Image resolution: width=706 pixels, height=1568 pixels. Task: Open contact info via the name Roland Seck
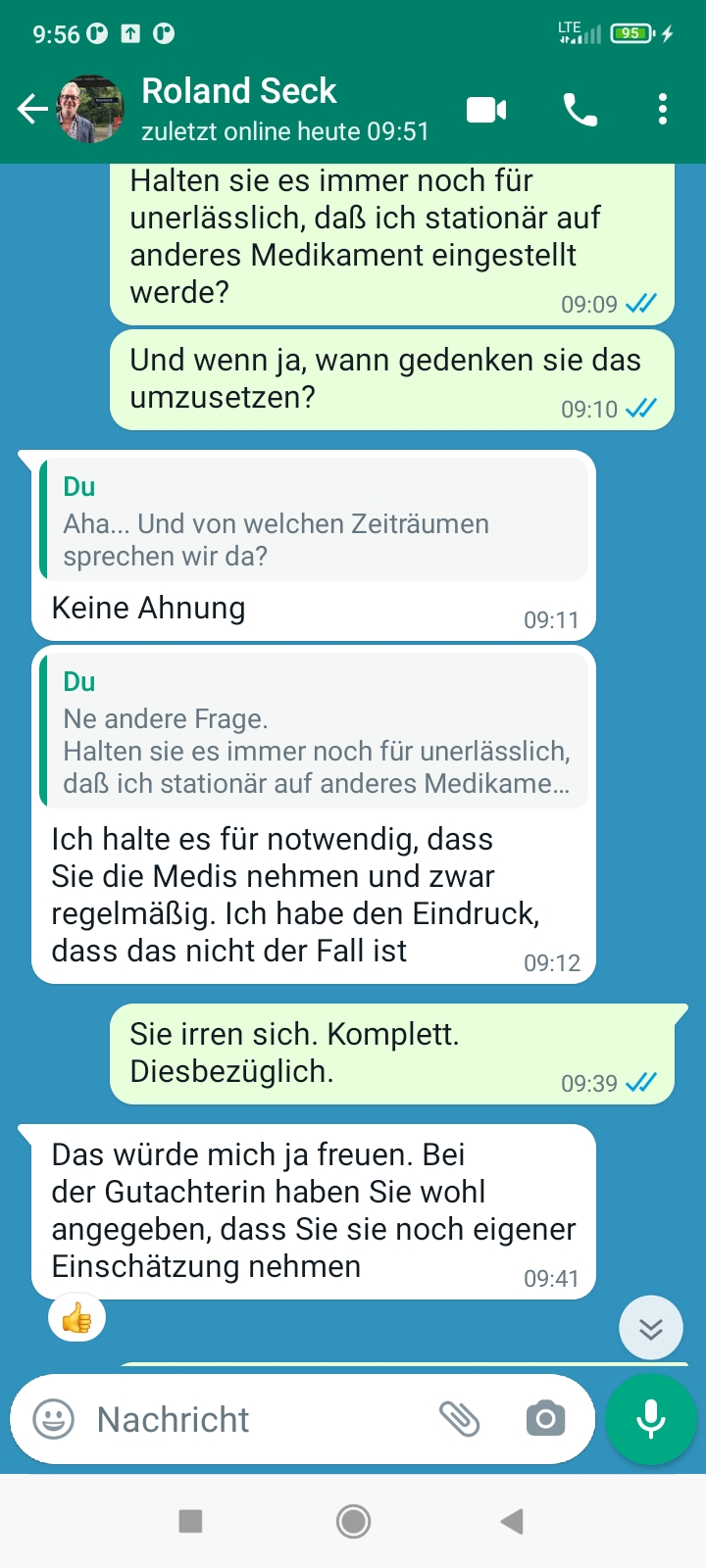pos(239,90)
